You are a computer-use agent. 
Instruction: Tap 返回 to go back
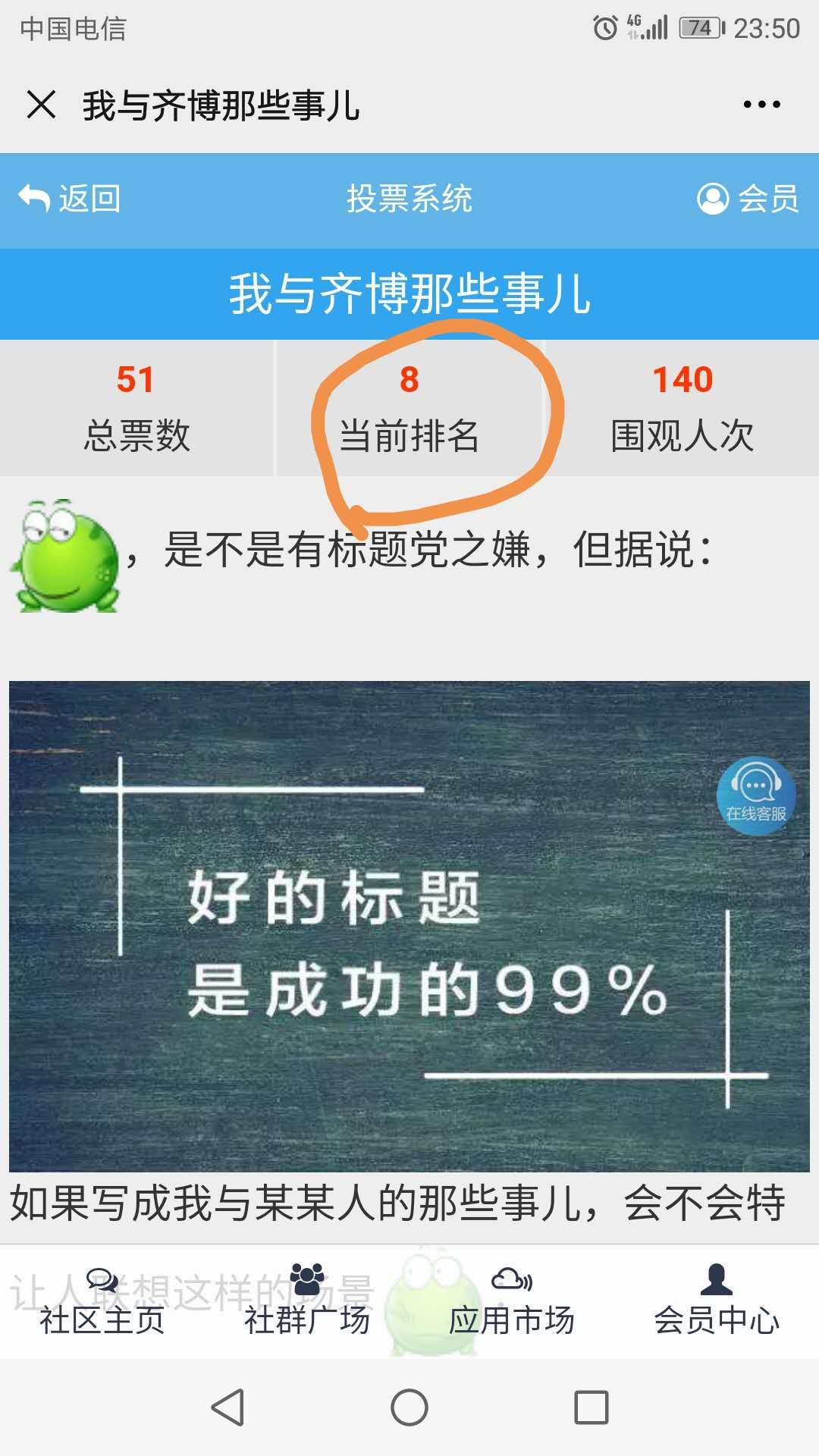point(70,199)
